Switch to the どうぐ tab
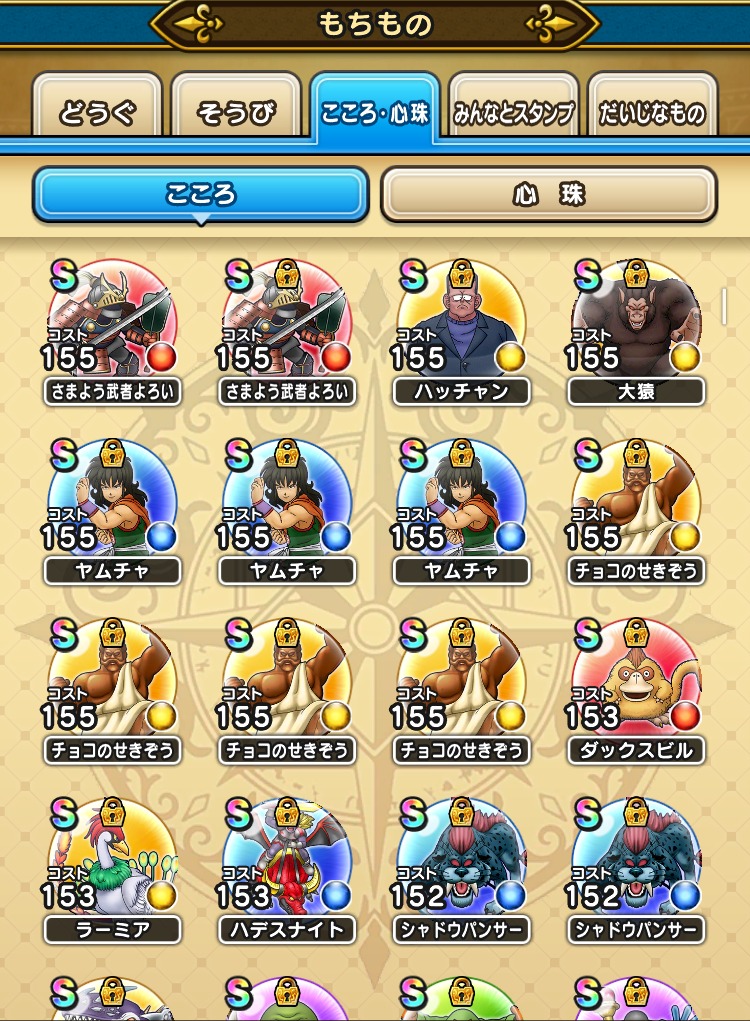Screen dimensions: 750x1021 (x=97, y=111)
